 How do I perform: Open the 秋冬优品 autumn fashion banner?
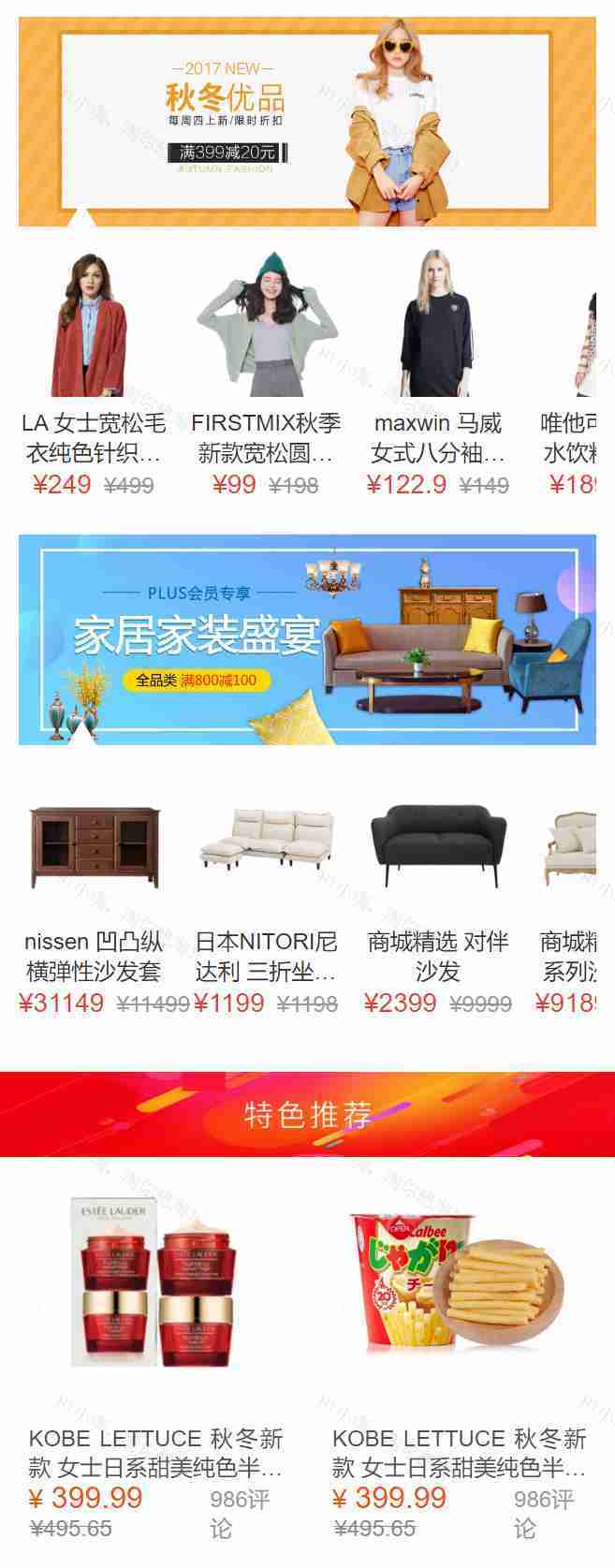pos(307,122)
